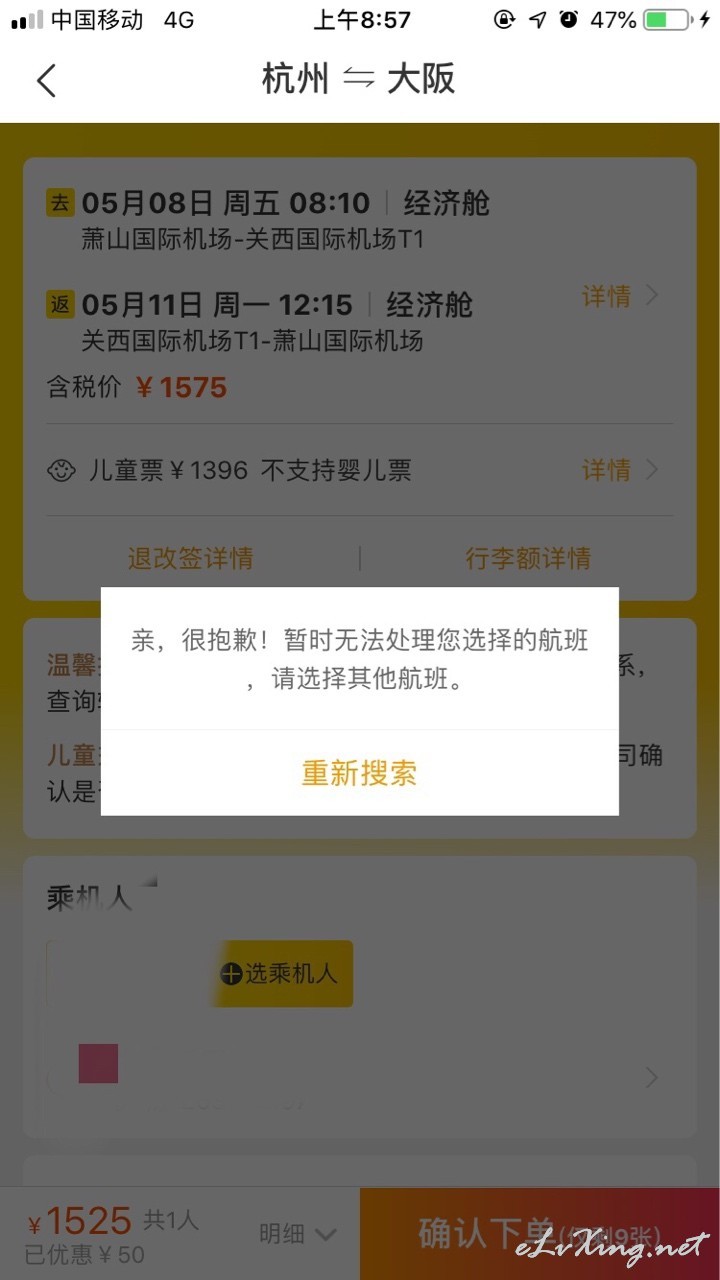
Task: Expand the 明细 price breakdown
Action: 297,1234
